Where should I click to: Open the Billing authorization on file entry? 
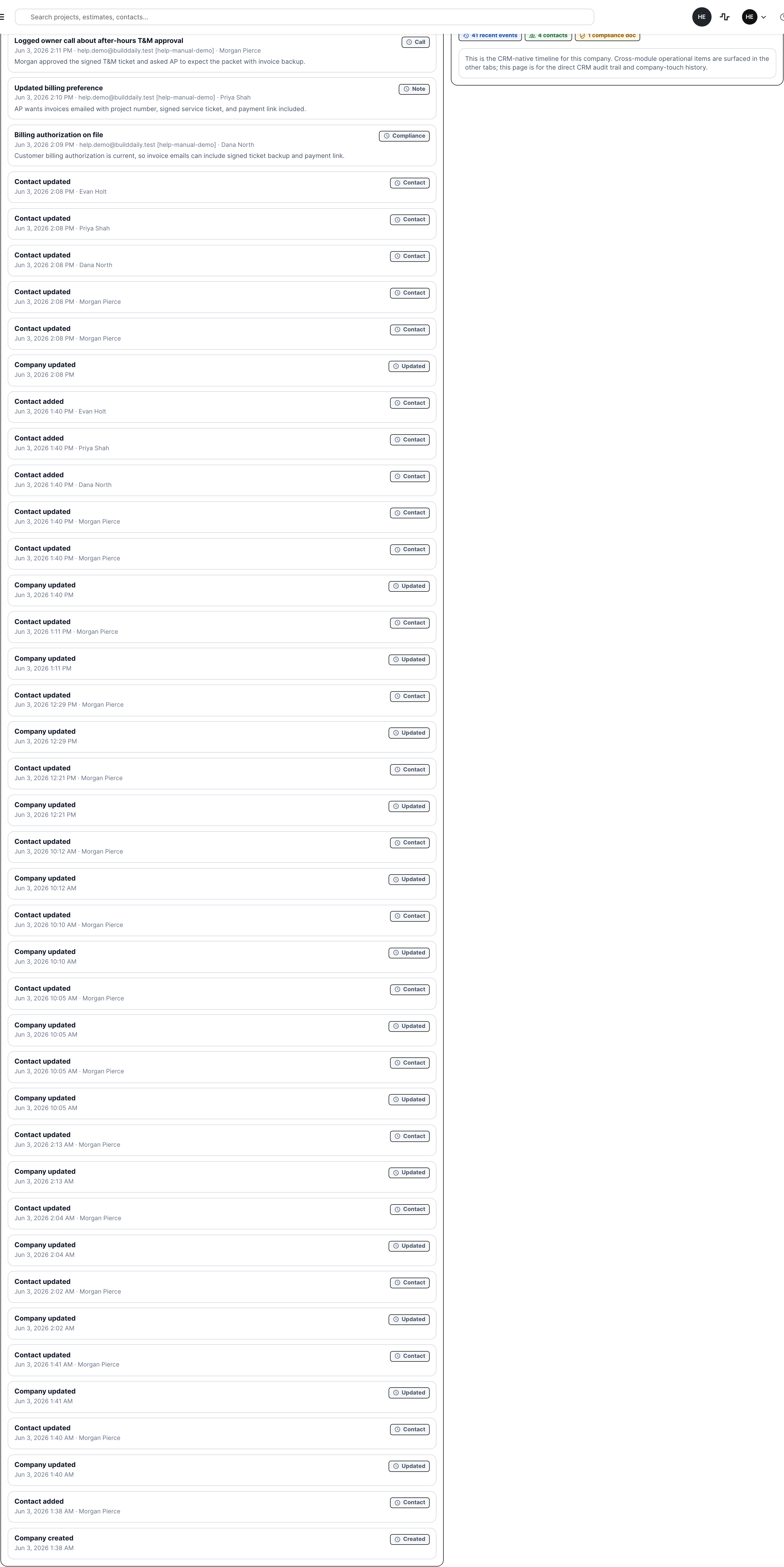[222, 145]
